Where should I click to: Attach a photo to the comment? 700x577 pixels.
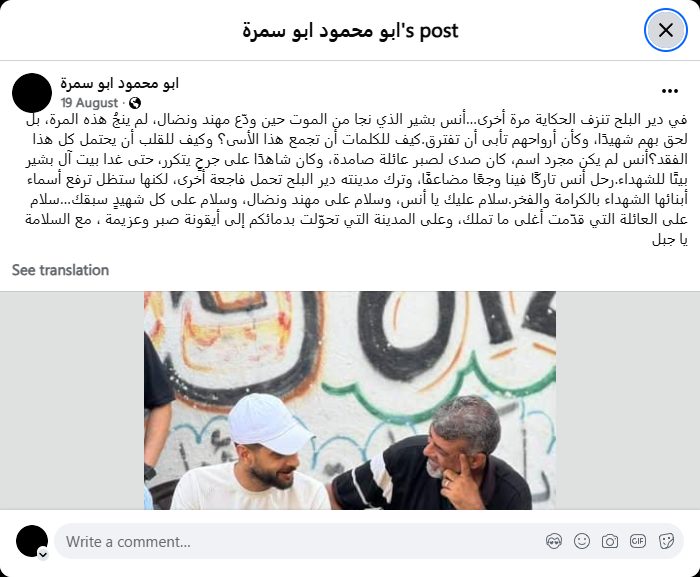610,541
